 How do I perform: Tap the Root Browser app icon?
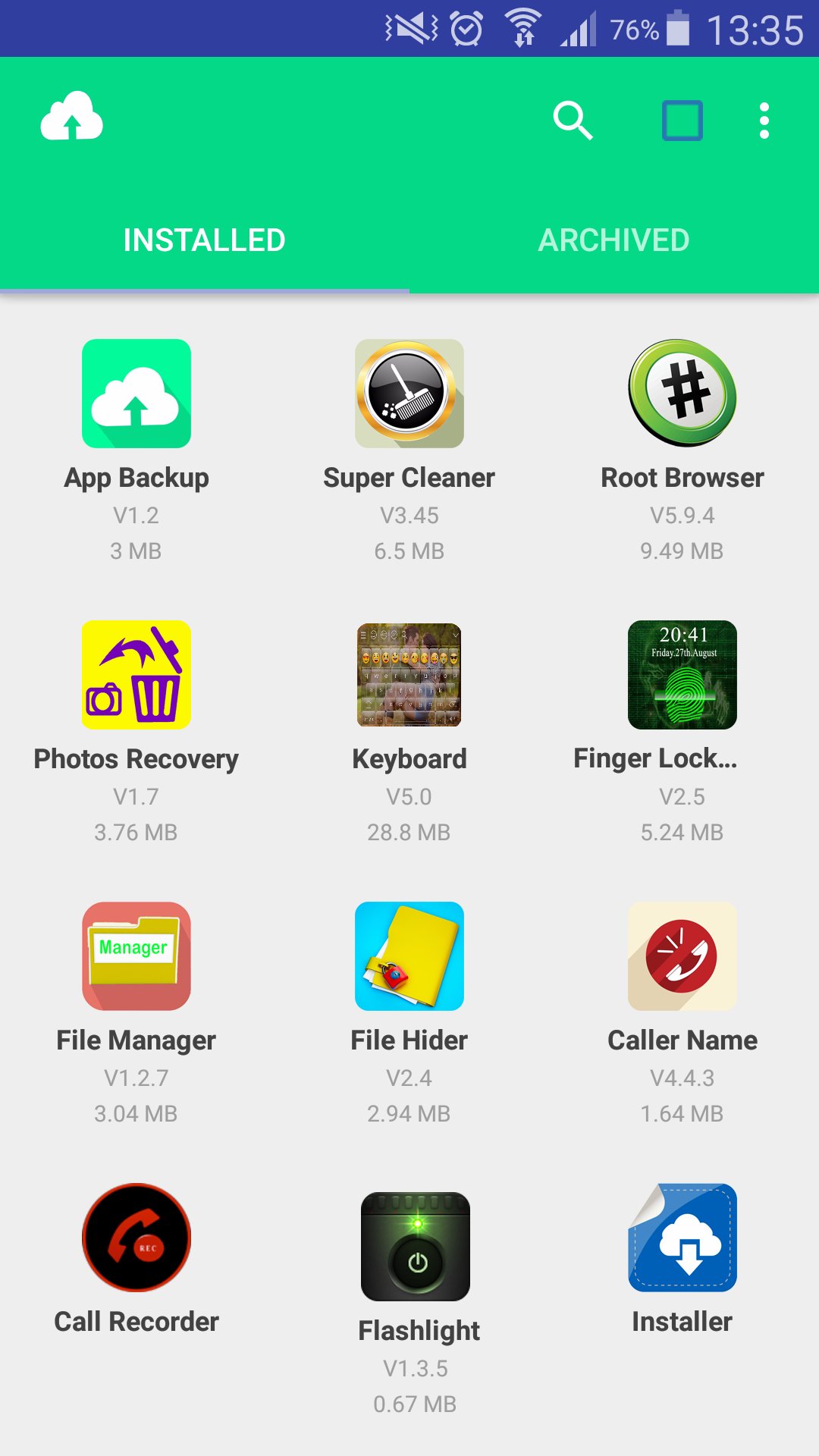tap(682, 394)
